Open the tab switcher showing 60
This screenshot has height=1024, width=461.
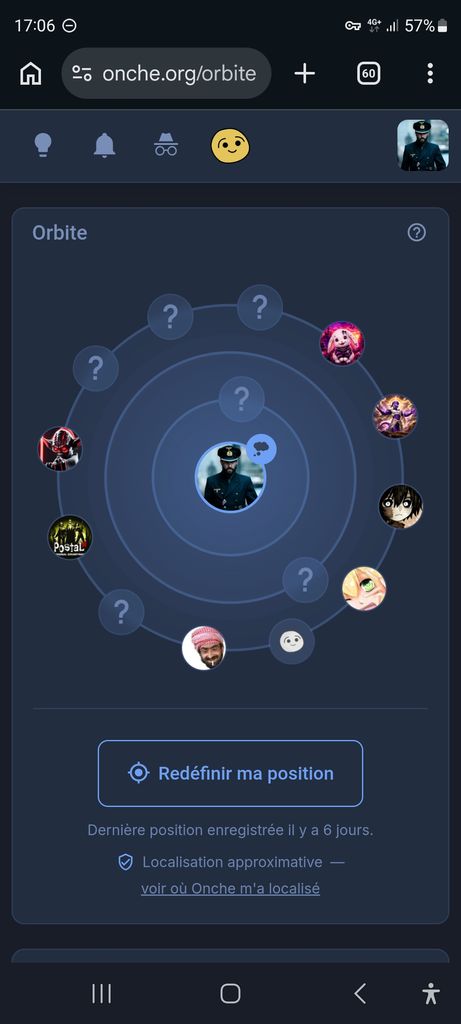point(368,74)
